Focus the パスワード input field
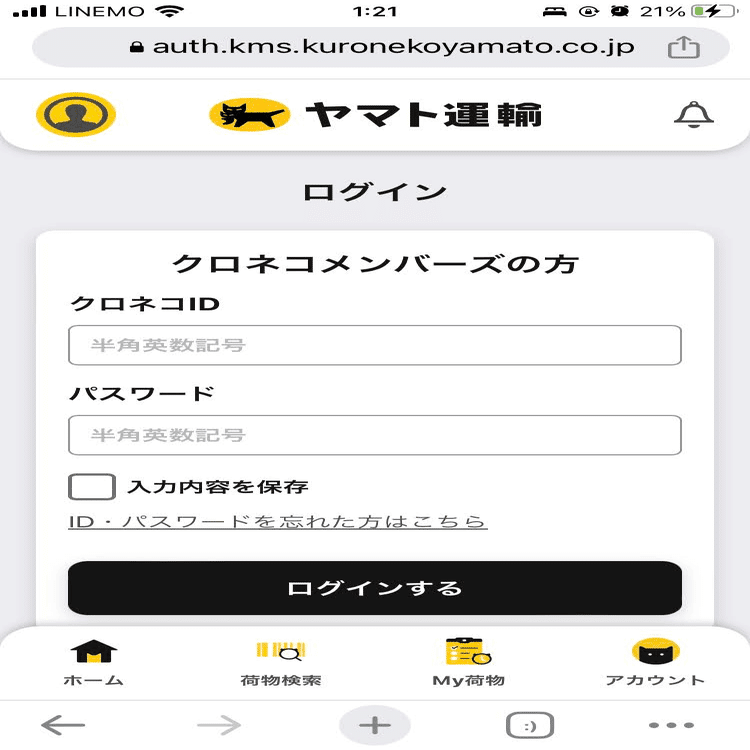The image size is (750, 750). click(375, 435)
